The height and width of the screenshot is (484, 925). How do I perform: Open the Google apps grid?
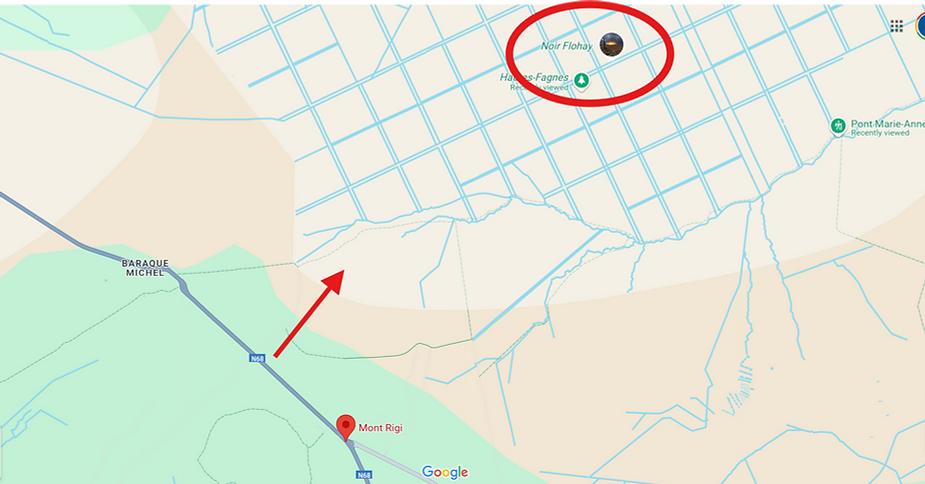[x=896, y=26]
